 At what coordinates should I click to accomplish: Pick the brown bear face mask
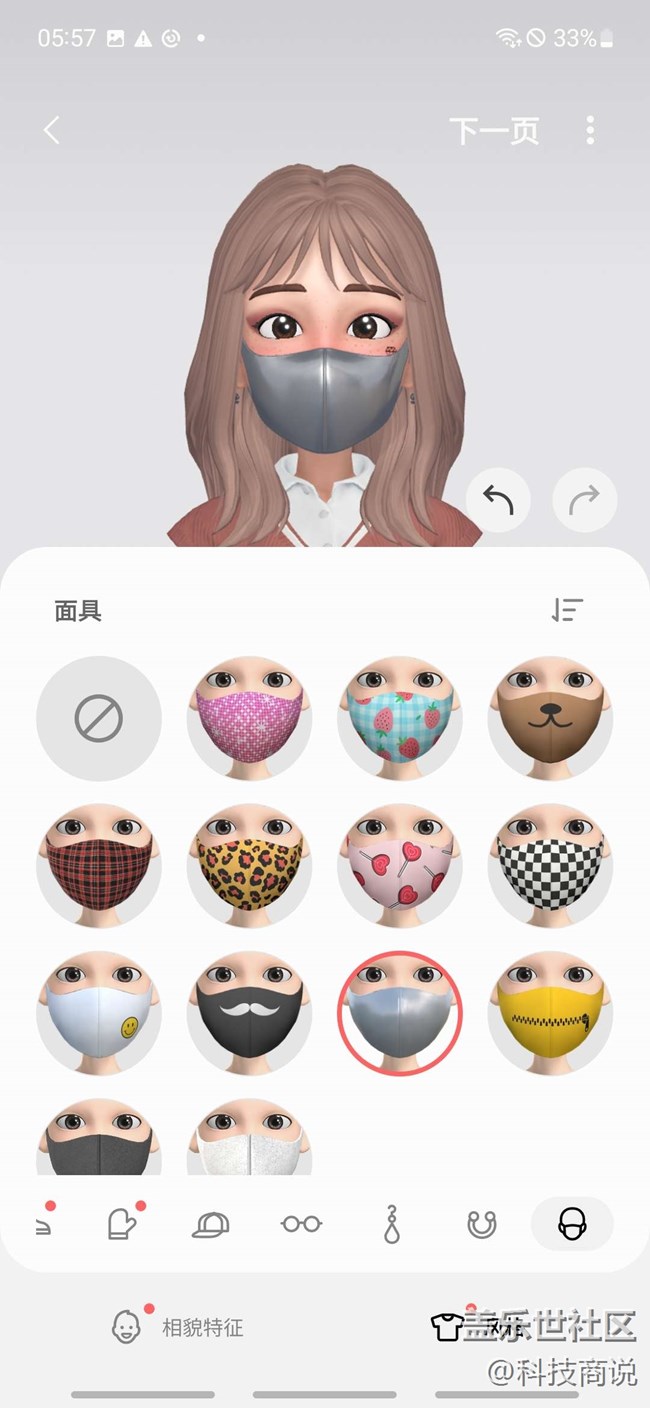click(x=551, y=718)
